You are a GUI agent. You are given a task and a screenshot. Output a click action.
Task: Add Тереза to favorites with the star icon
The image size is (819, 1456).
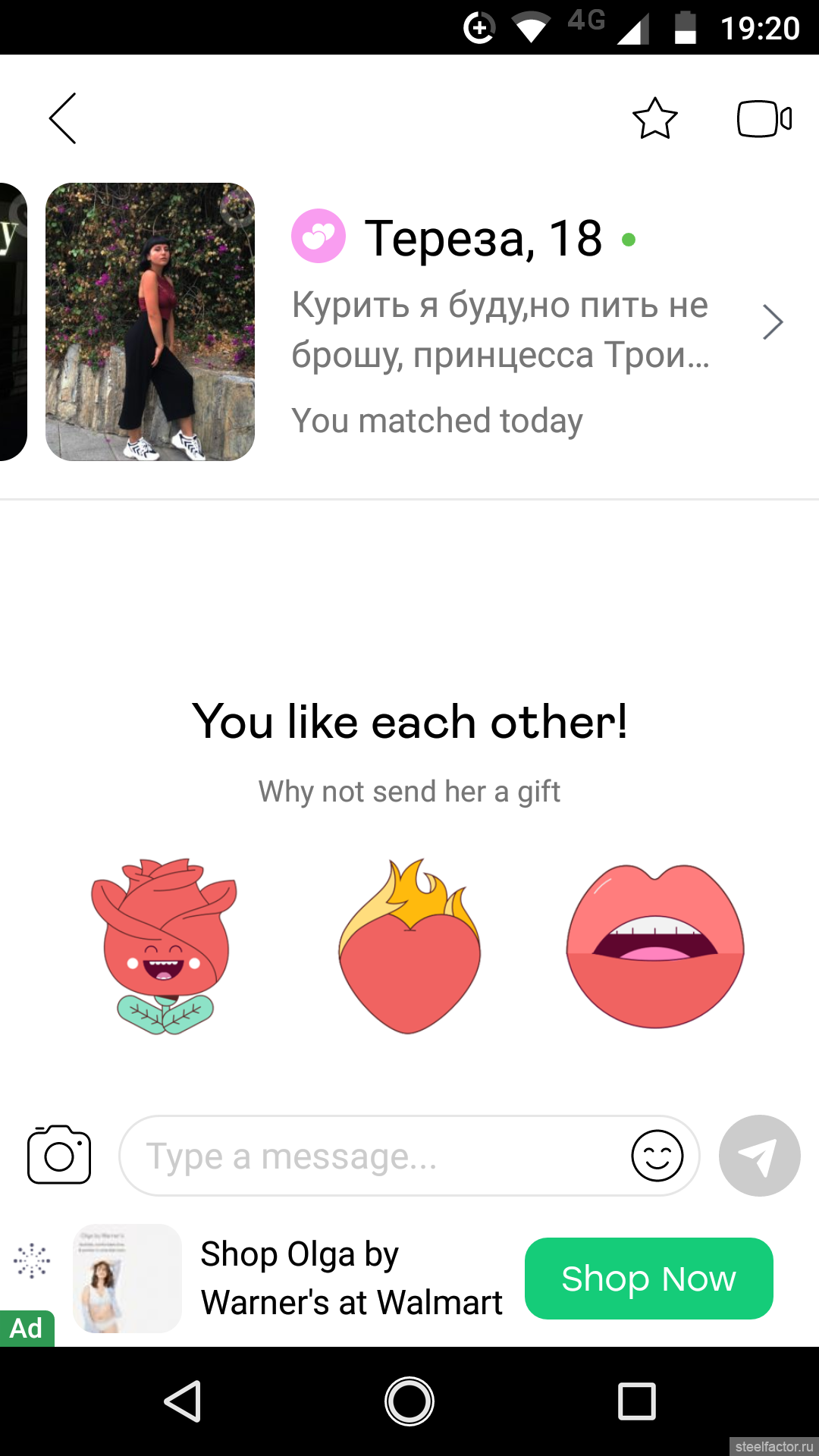pos(654,119)
